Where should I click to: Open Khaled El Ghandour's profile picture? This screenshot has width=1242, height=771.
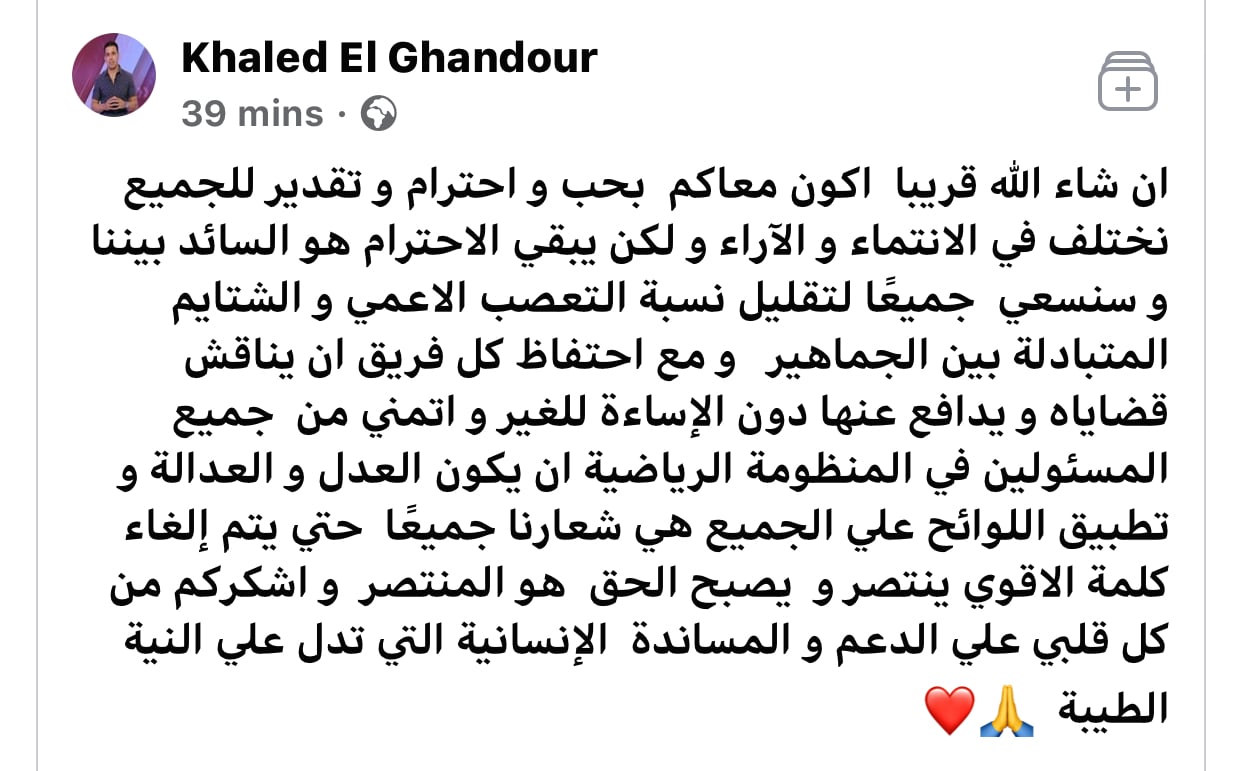point(114,75)
